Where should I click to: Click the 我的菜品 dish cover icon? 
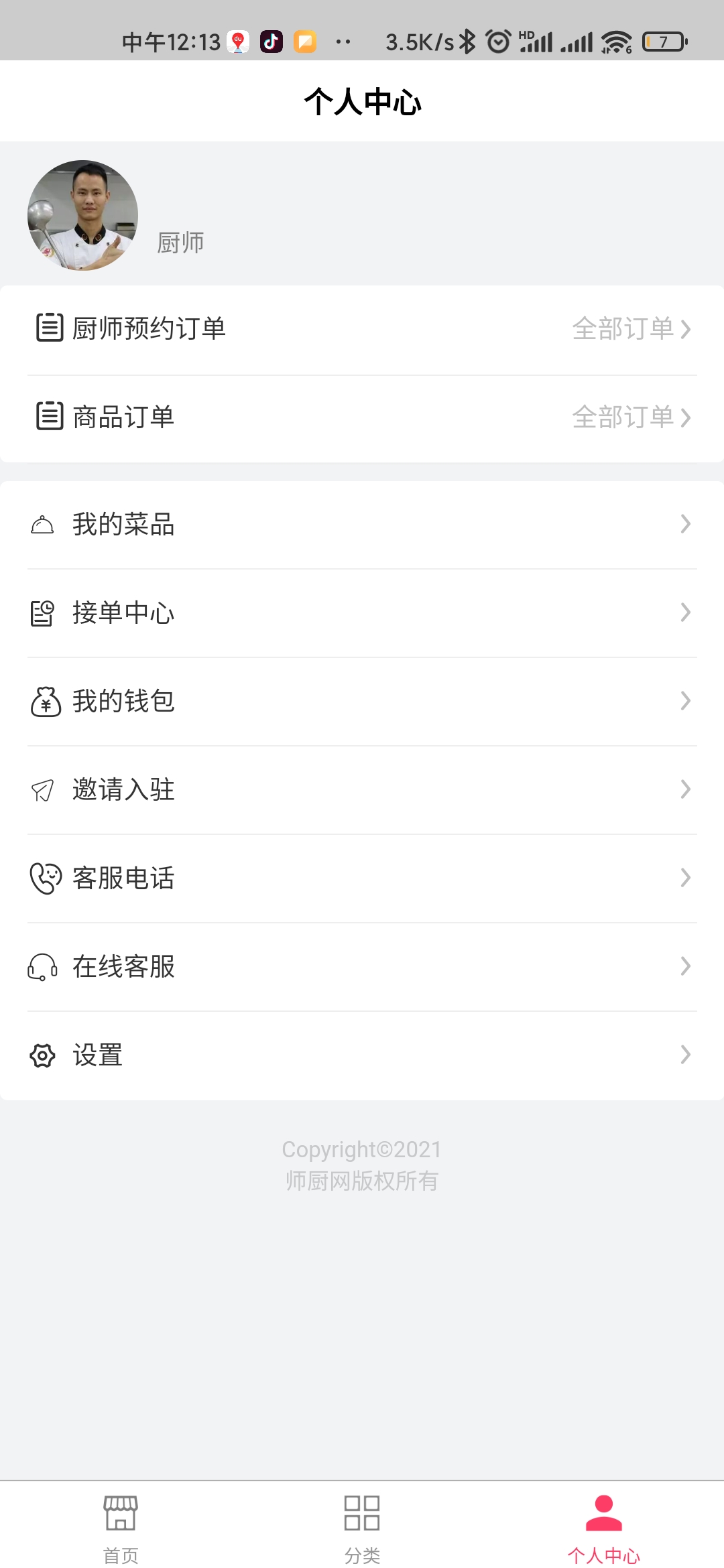point(42,525)
